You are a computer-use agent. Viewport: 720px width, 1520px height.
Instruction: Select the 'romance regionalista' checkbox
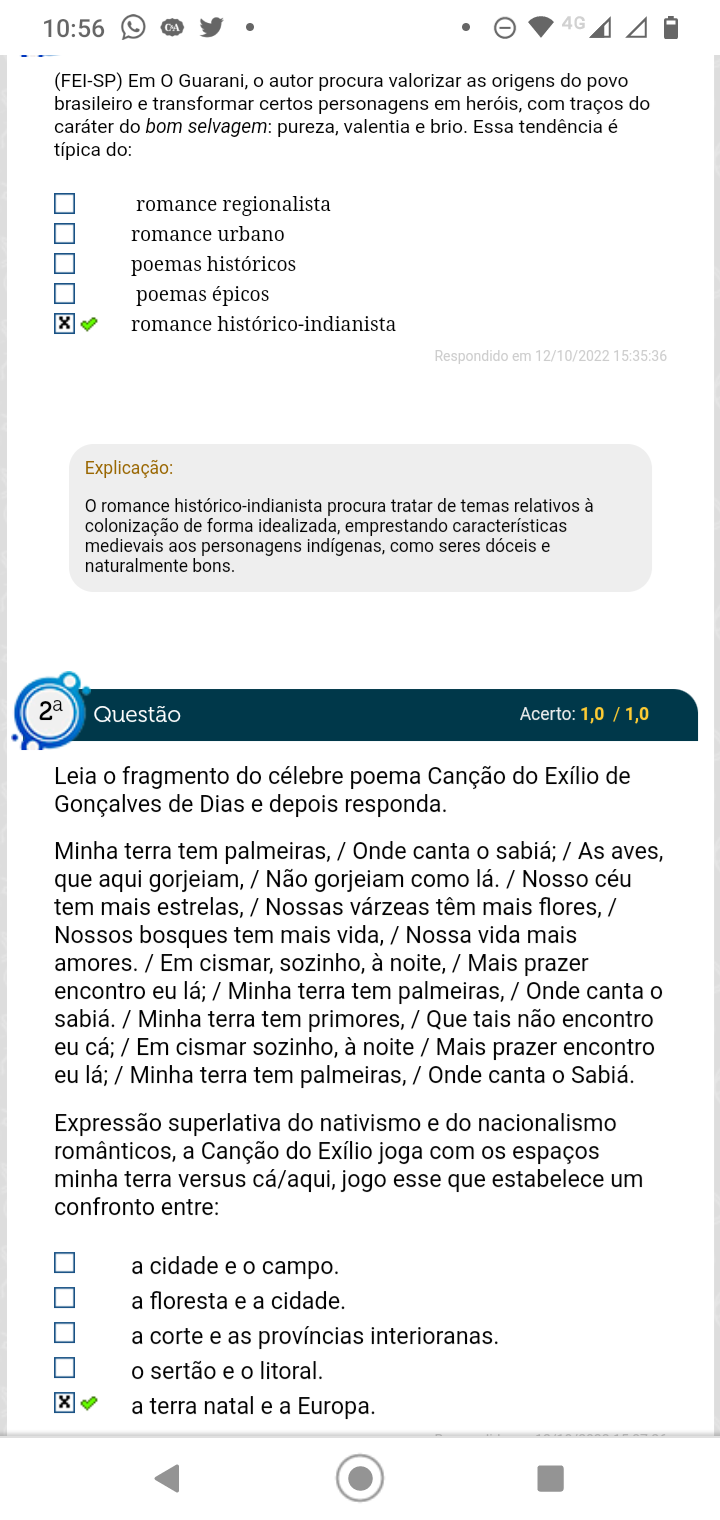pyautogui.click(x=64, y=204)
